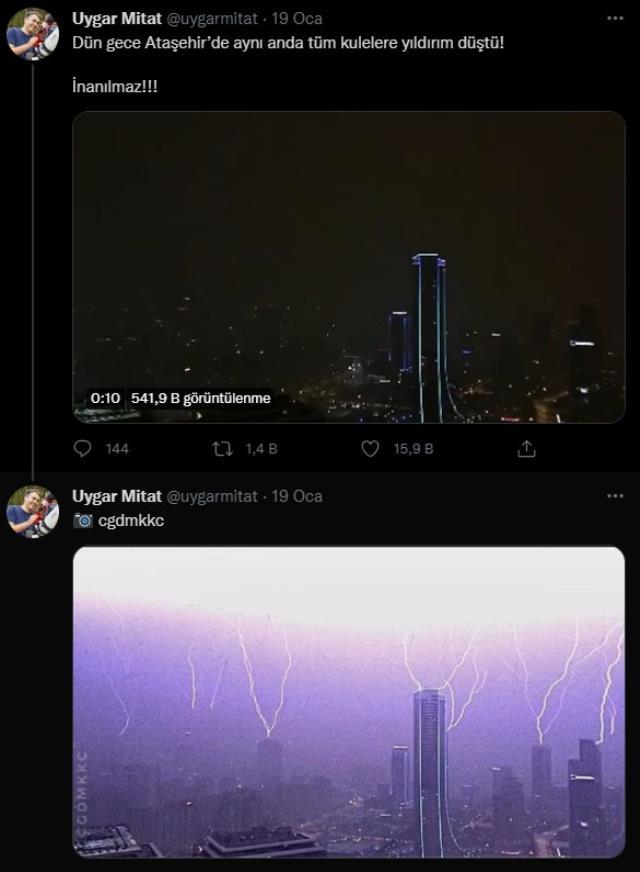Image resolution: width=640 pixels, height=872 pixels.
Task: Open Uygar Mitat's avatar on first tweet
Action: coord(32,35)
